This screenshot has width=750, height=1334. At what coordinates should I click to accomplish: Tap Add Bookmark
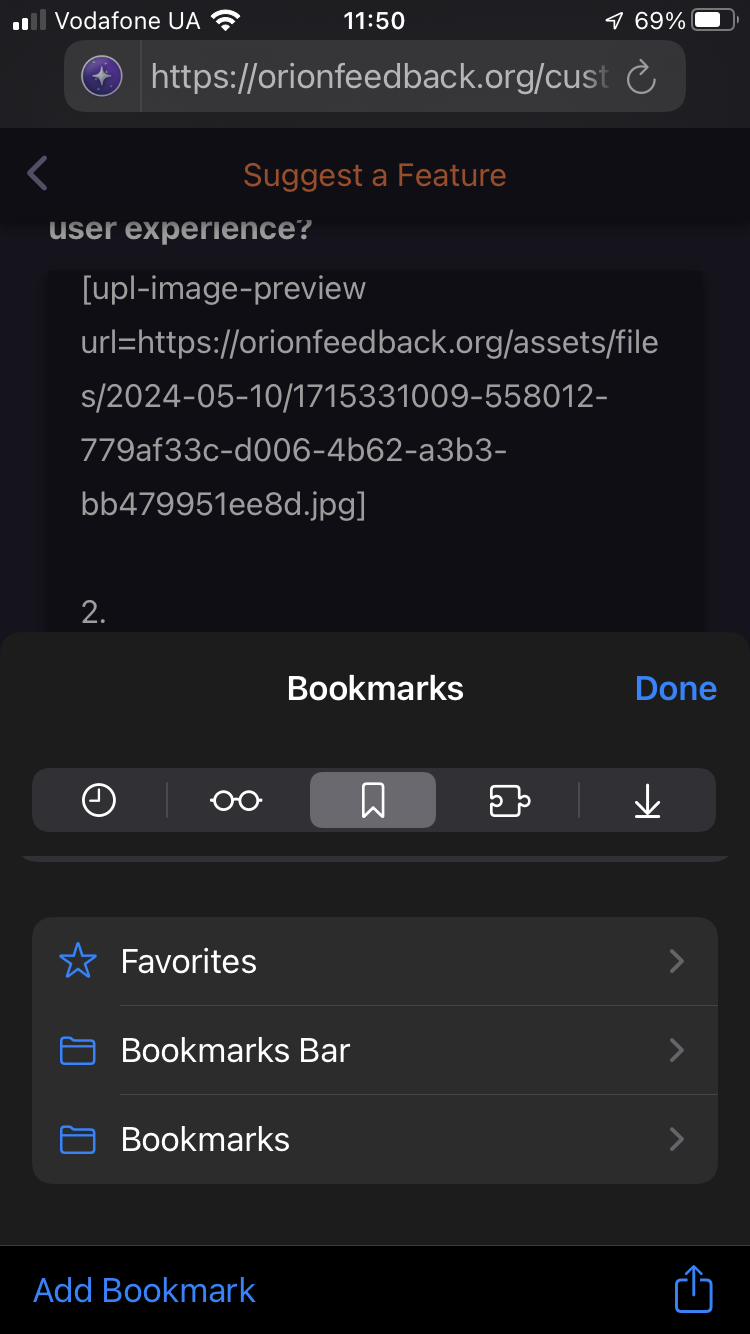click(145, 1290)
